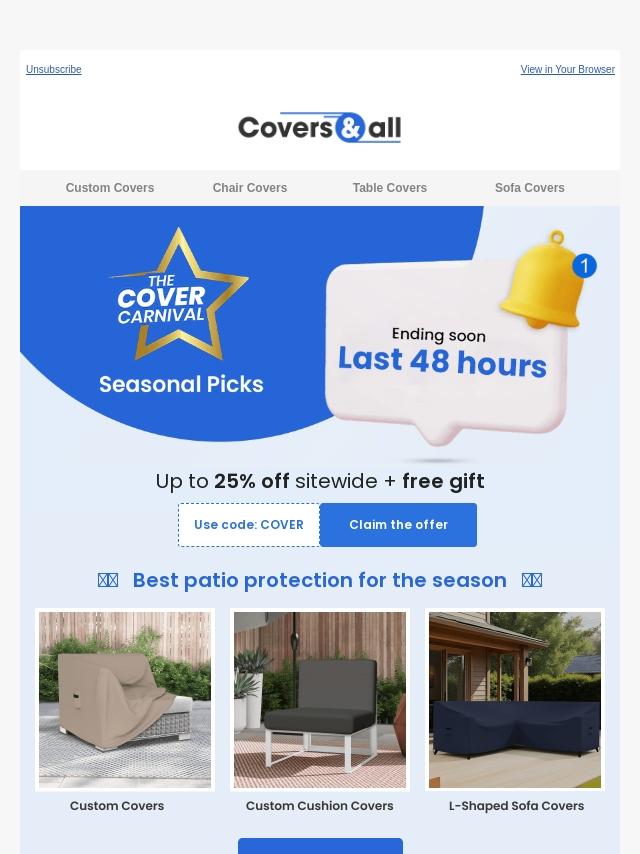640x854 pixels.
Task: Open the Cover Carnival sale banner
Action: [320, 330]
